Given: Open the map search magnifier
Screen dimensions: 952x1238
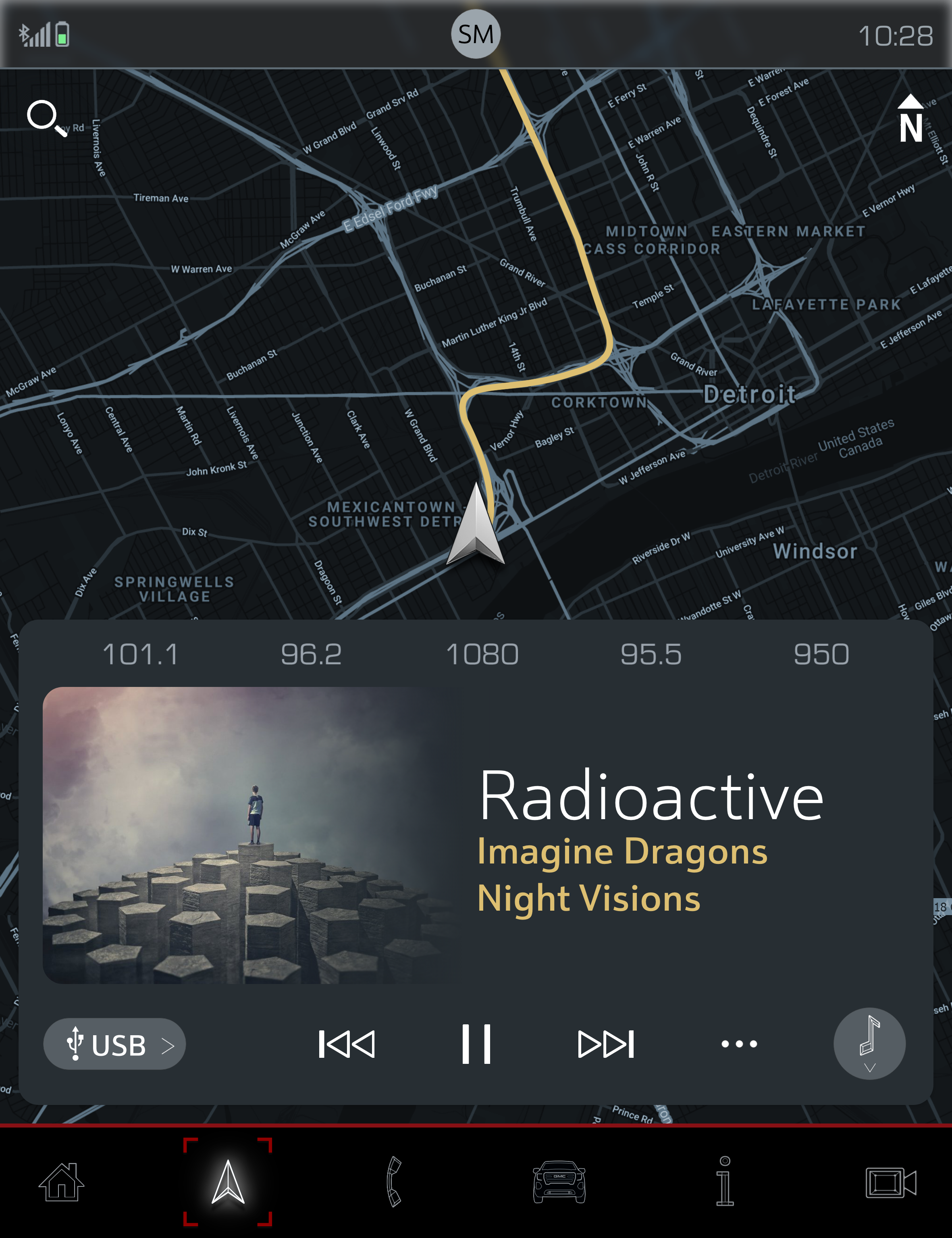Looking at the screenshot, I should (47, 118).
